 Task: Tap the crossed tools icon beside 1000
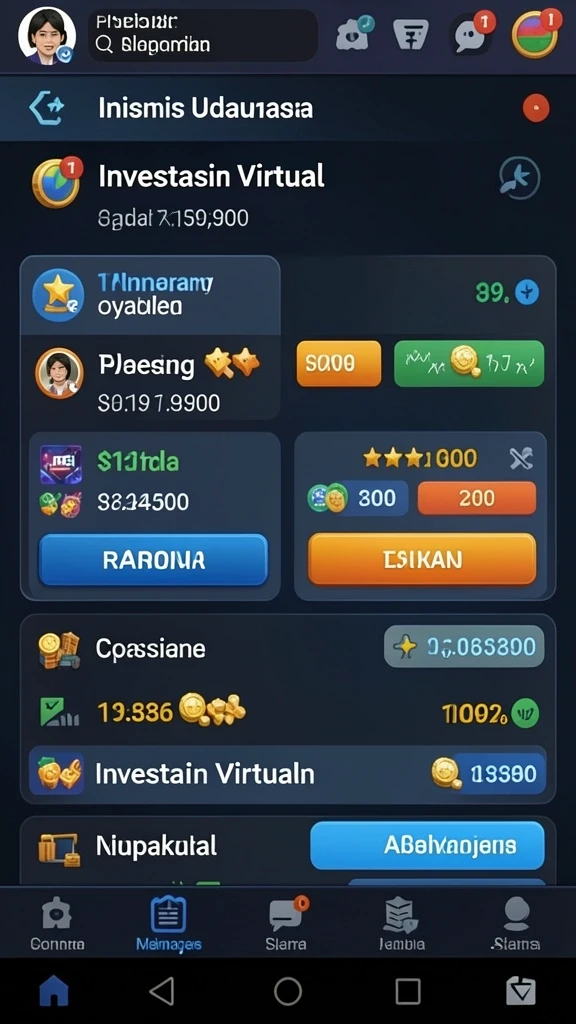pyautogui.click(x=522, y=458)
